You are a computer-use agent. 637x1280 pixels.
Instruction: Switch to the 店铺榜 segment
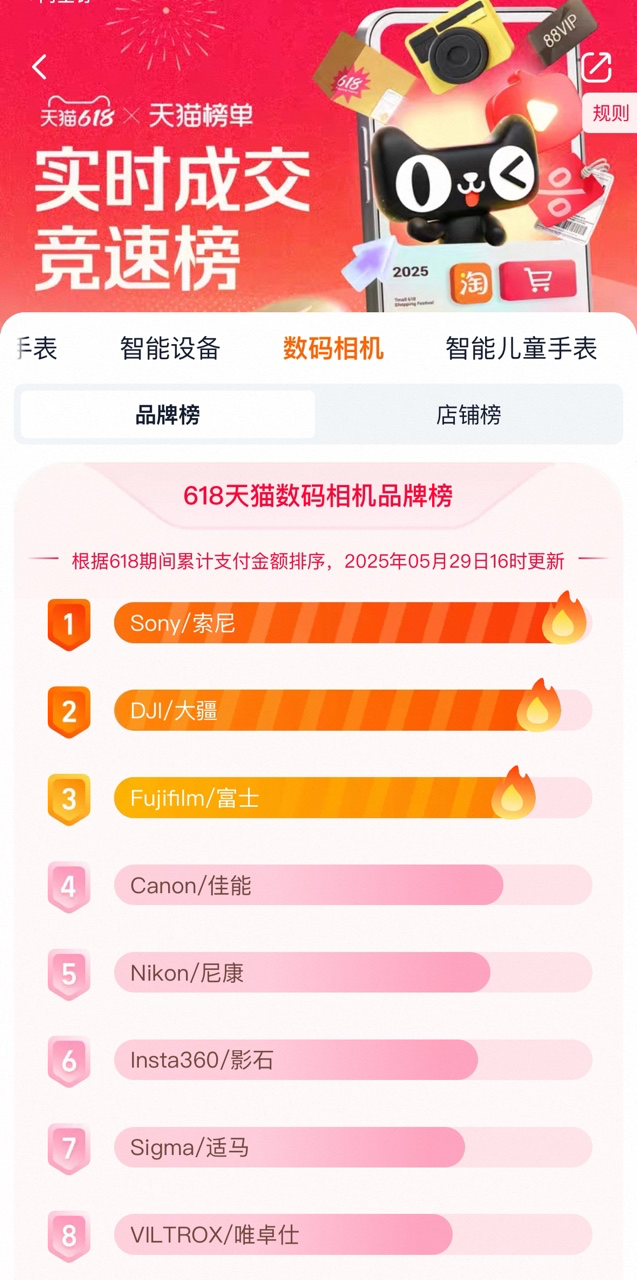[468, 415]
